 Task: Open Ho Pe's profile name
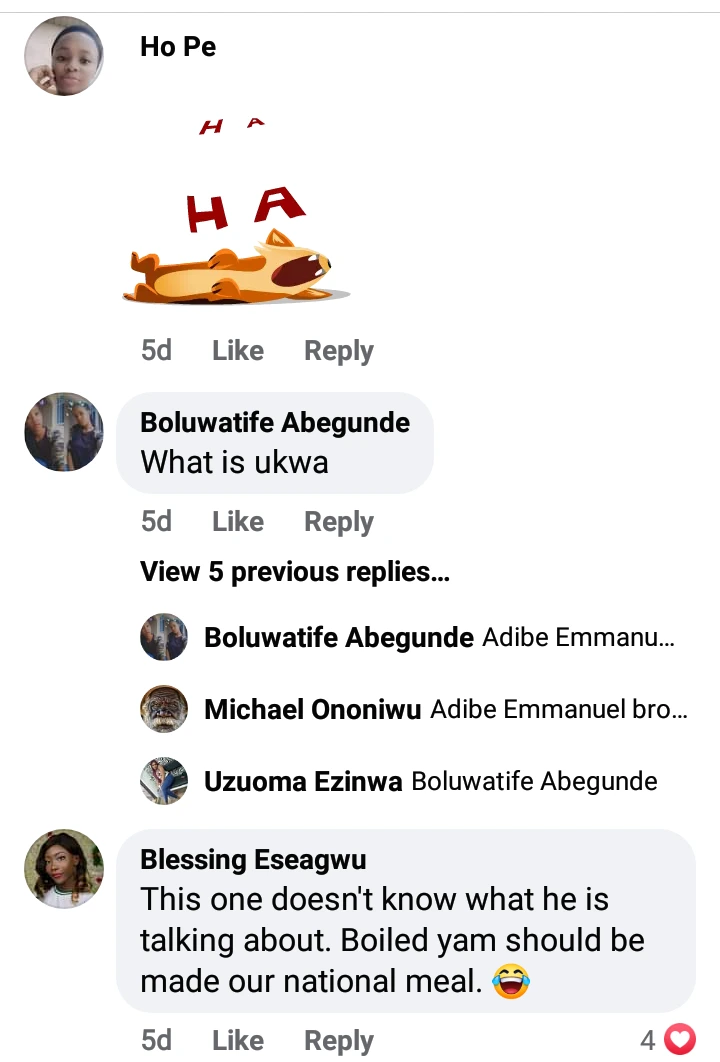178,46
